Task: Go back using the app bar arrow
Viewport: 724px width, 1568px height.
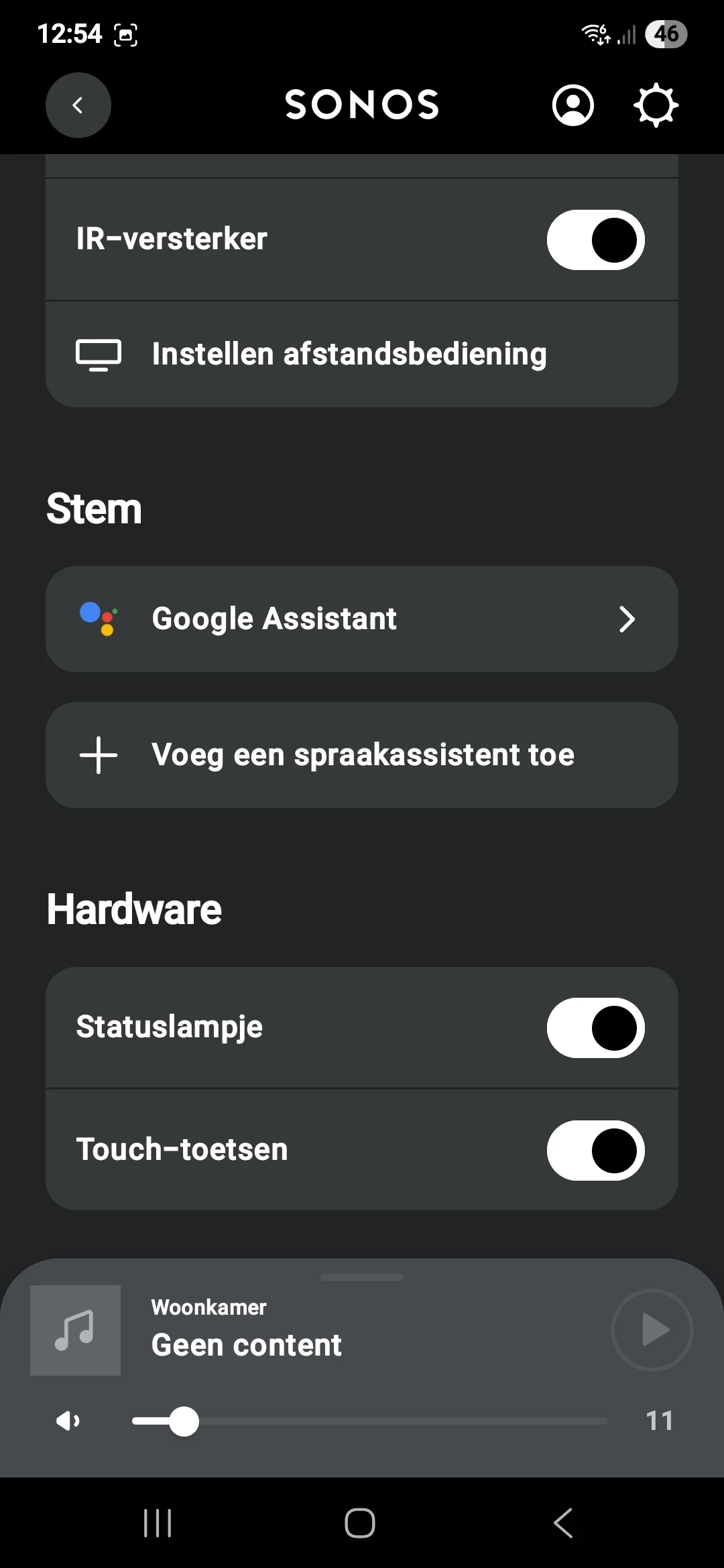Action: coord(78,105)
